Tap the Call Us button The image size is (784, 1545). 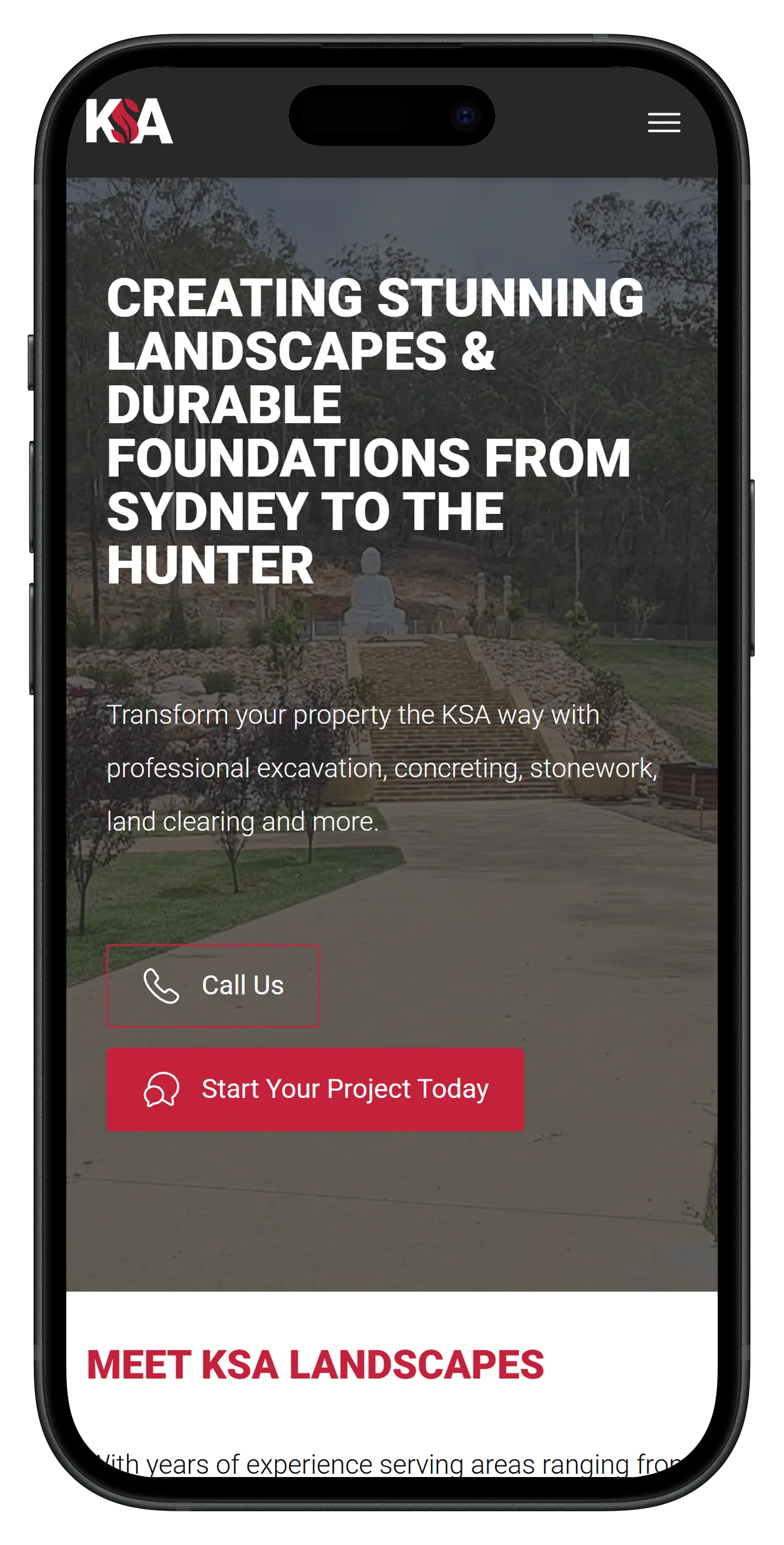213,985
